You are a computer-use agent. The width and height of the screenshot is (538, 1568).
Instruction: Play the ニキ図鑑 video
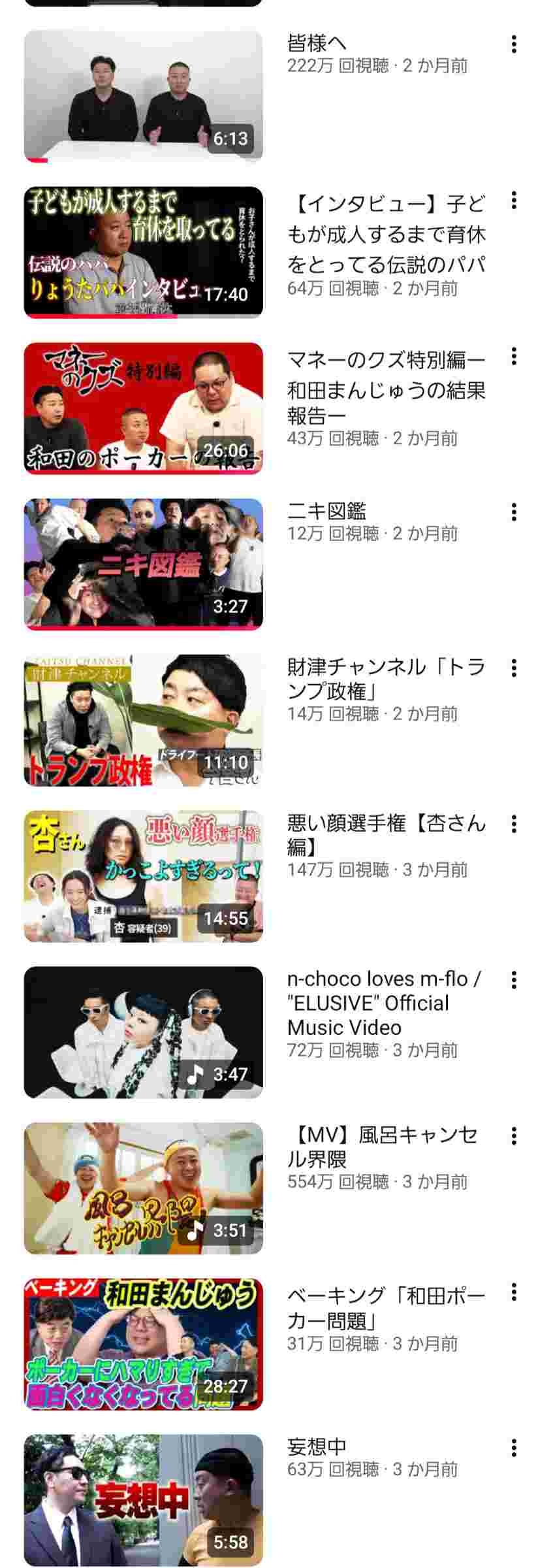(x=143, y=564)
